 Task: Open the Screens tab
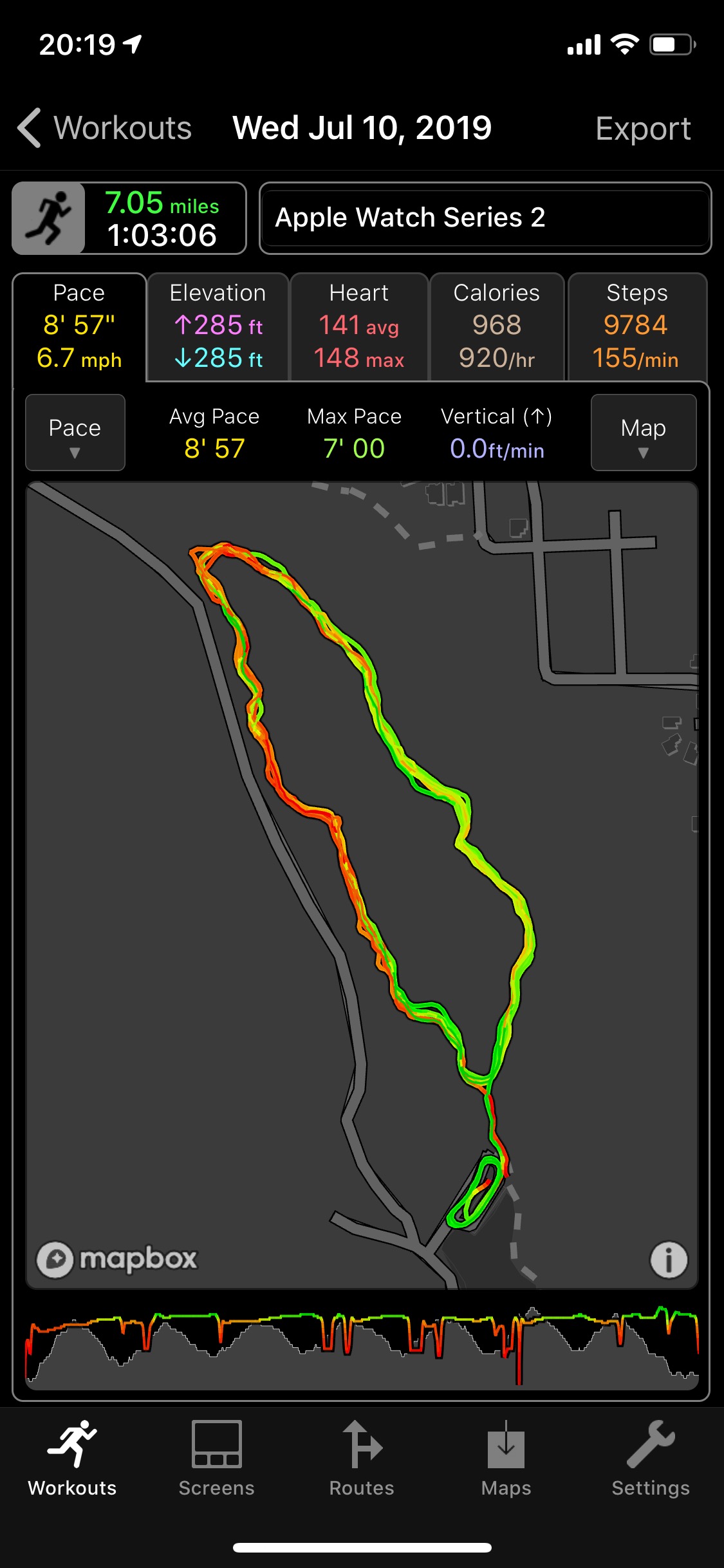tap(217, 1459)
